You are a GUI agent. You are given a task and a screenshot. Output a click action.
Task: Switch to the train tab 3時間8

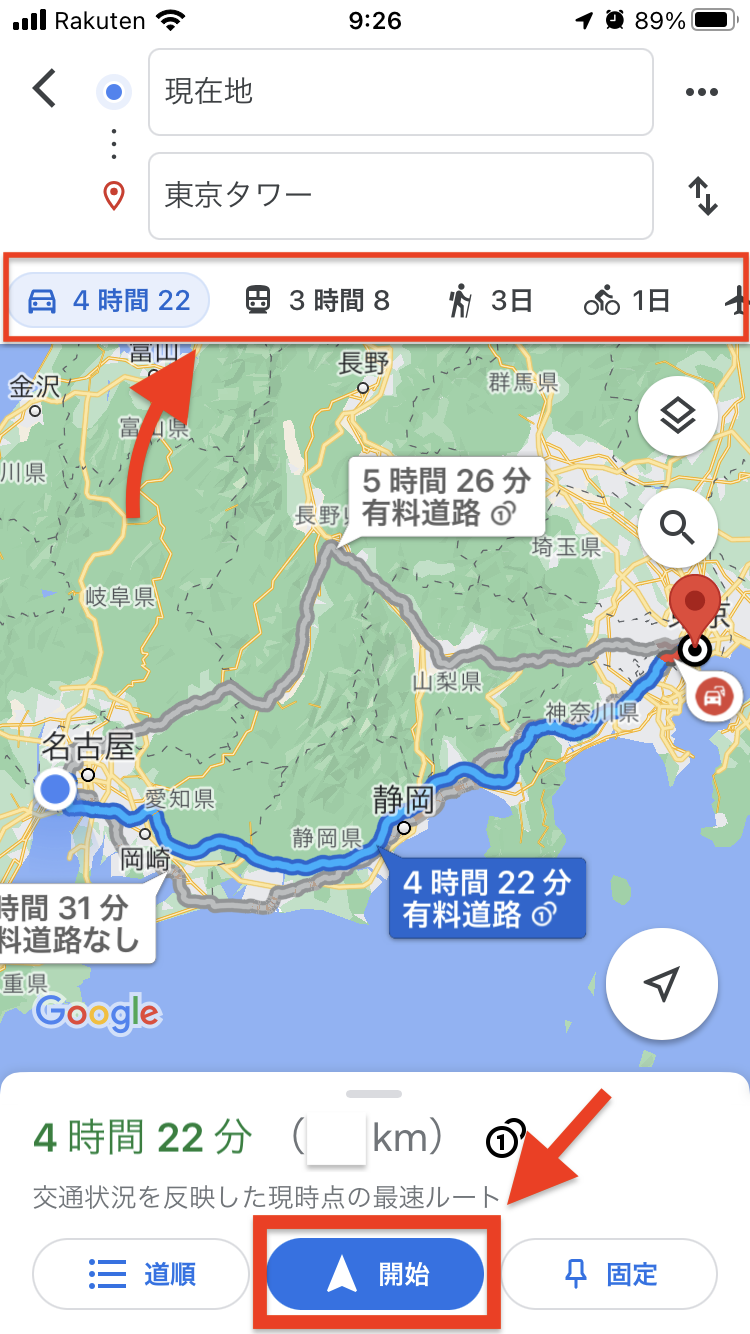pos(318,300)
